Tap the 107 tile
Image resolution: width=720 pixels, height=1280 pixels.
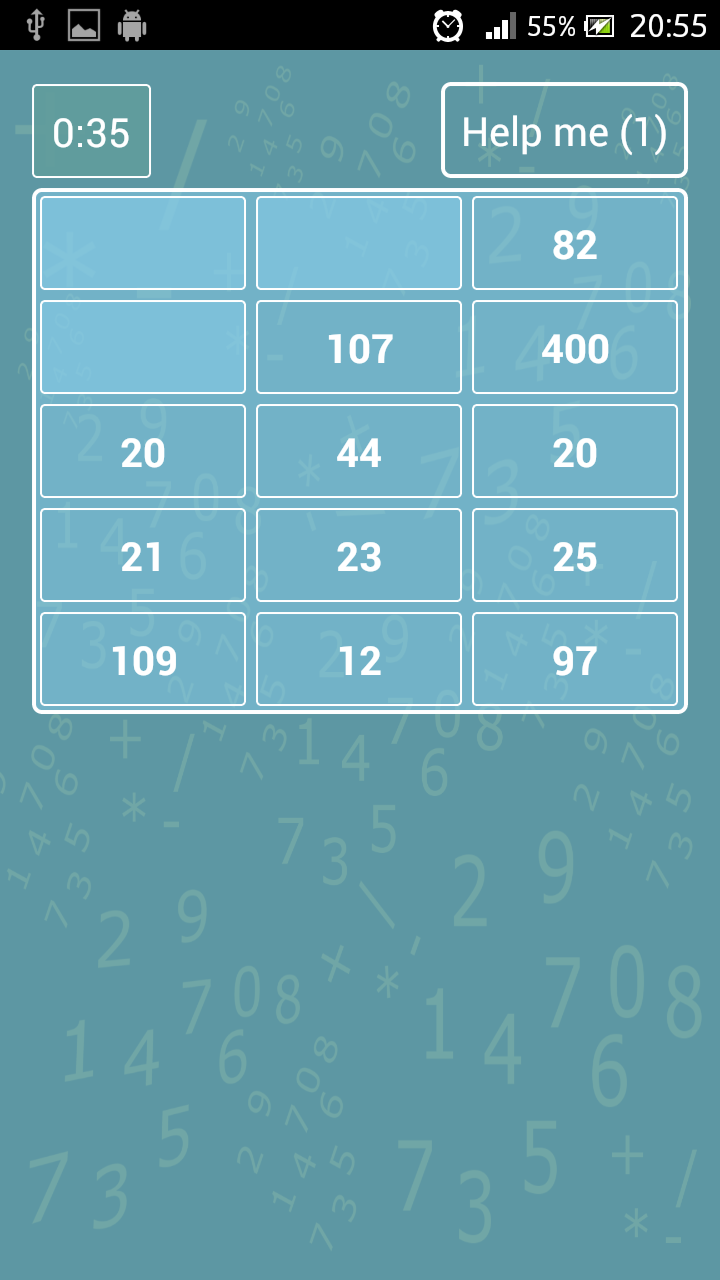pos(358,347)
